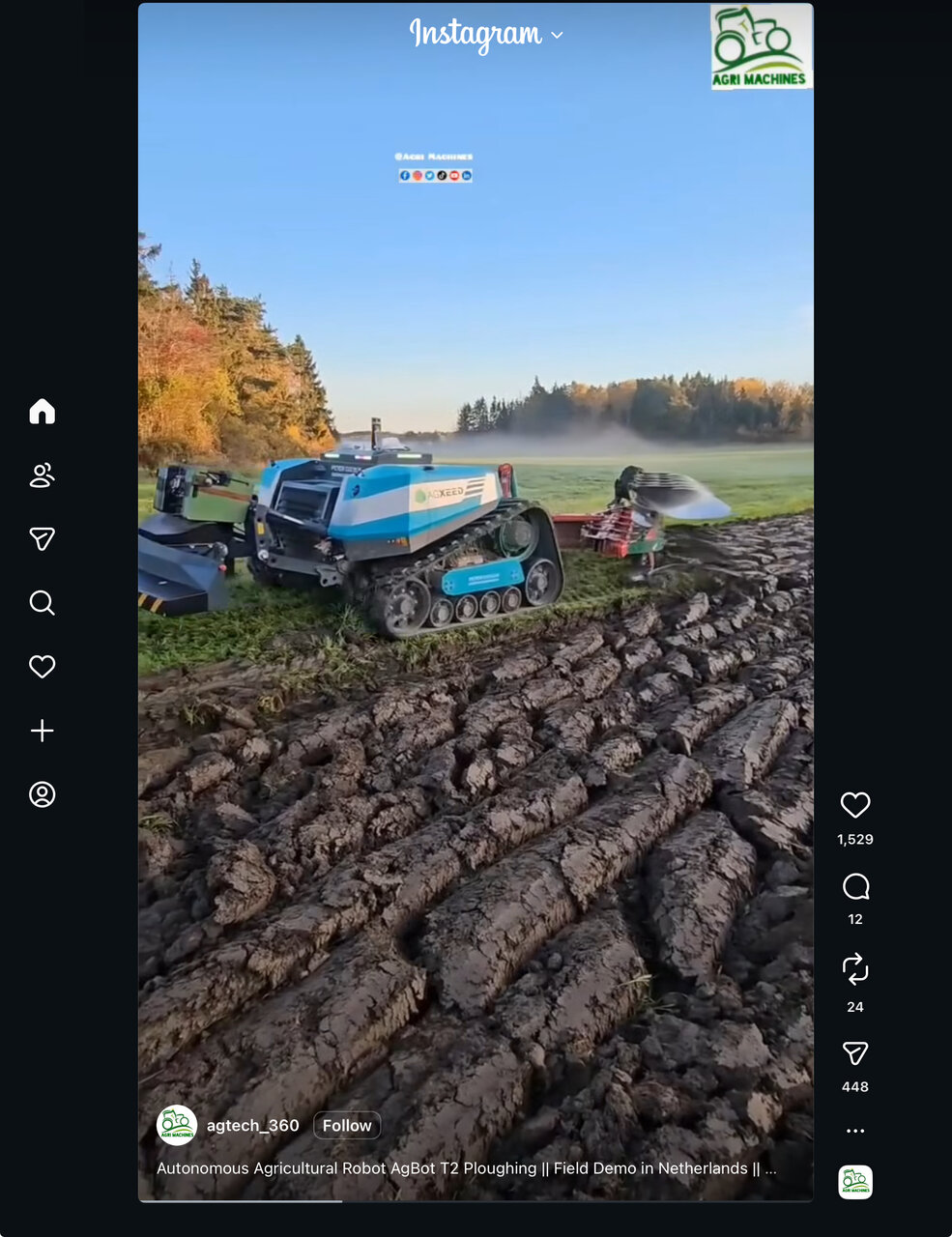Open the three-dot more options menu
This screenshot has height=1237, width=952.
click(855, 1131)
